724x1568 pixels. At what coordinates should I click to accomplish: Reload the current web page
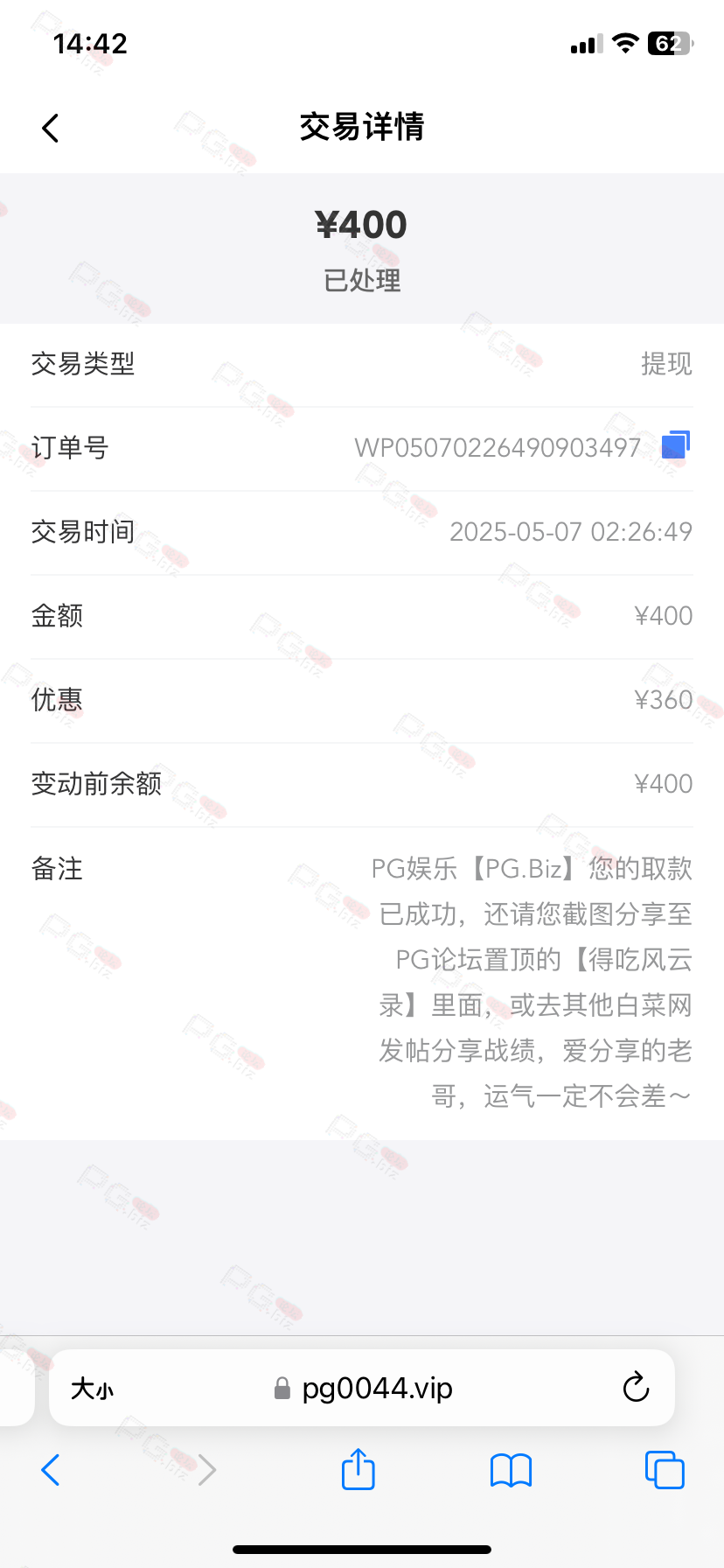[x=636, y=1388]
